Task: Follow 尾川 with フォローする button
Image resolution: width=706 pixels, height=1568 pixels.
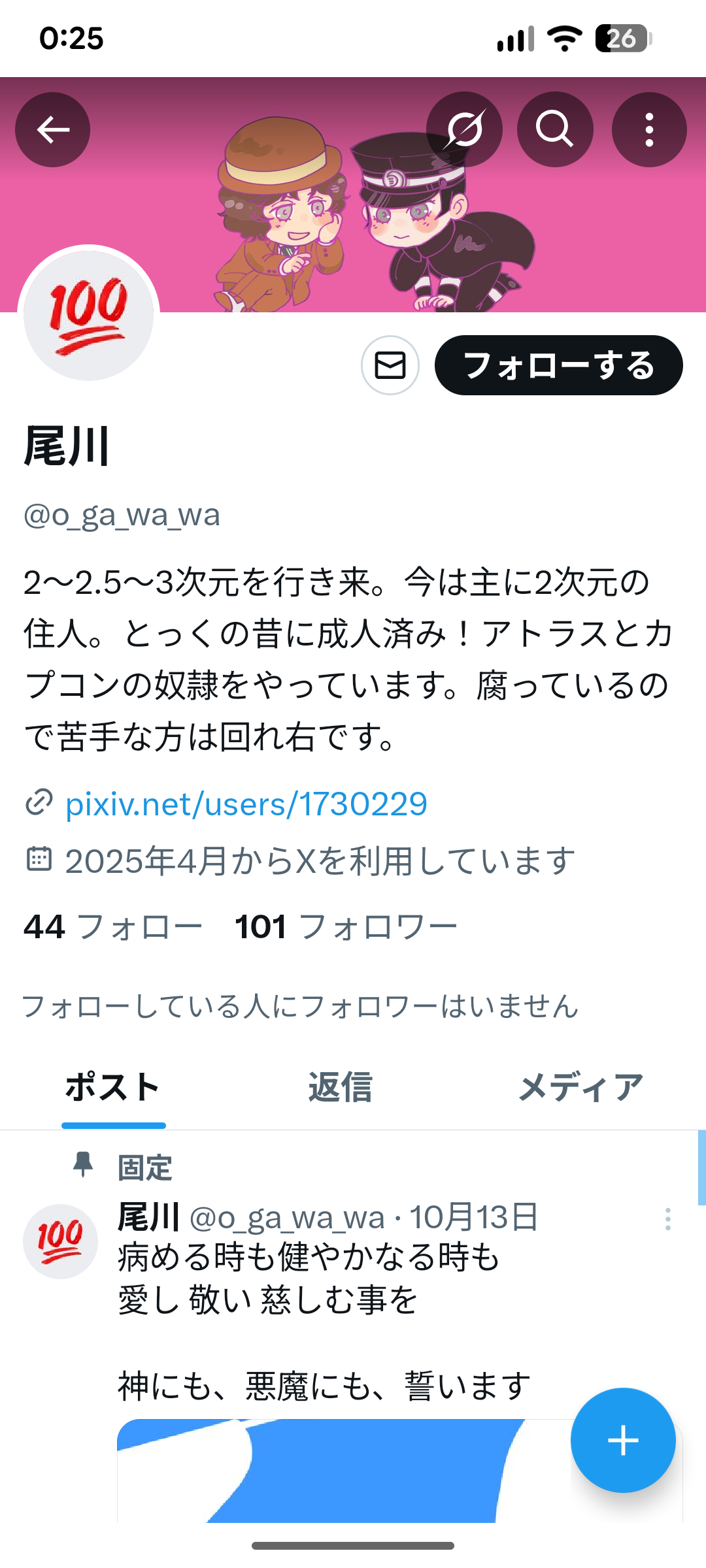Action: (x=558, y=365)
